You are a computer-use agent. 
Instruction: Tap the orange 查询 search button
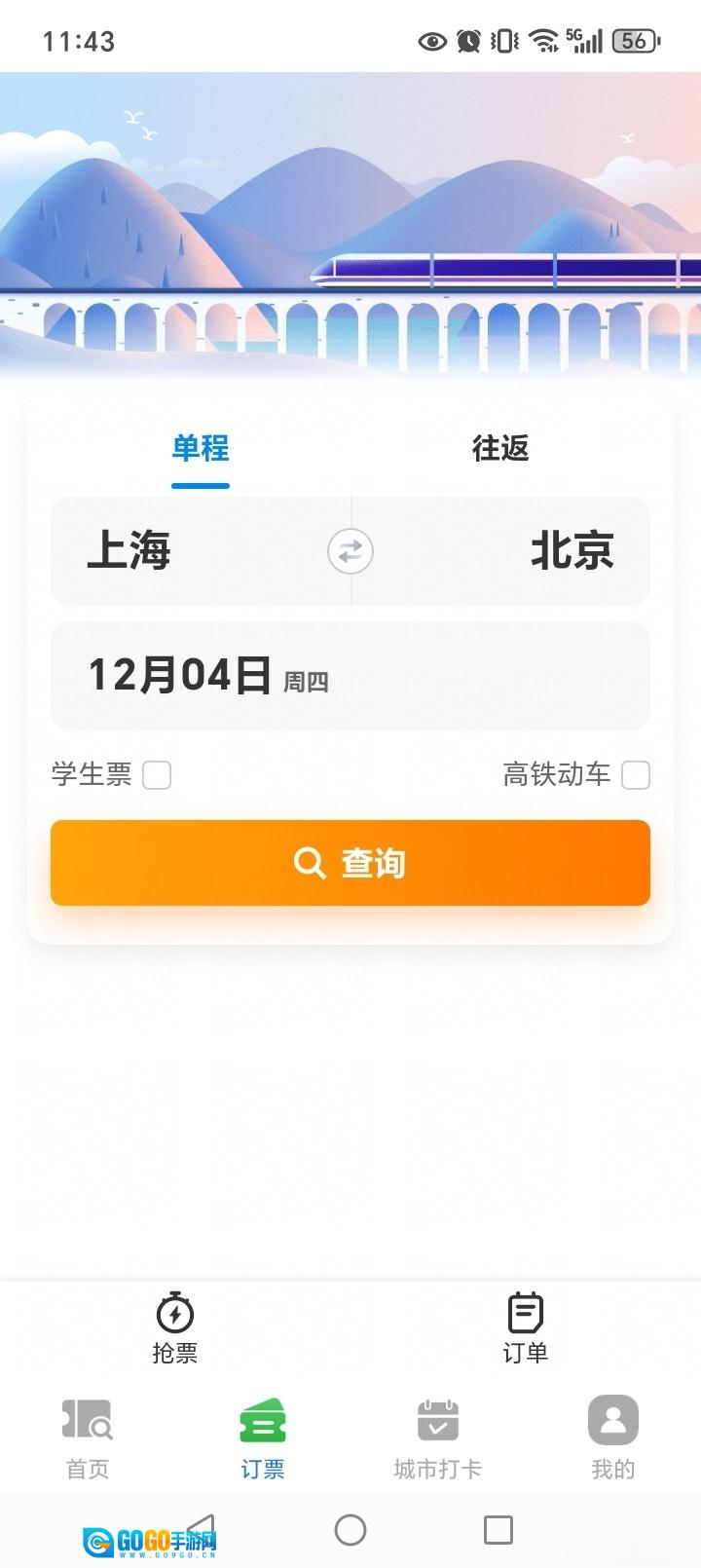[x=350, y=863]
